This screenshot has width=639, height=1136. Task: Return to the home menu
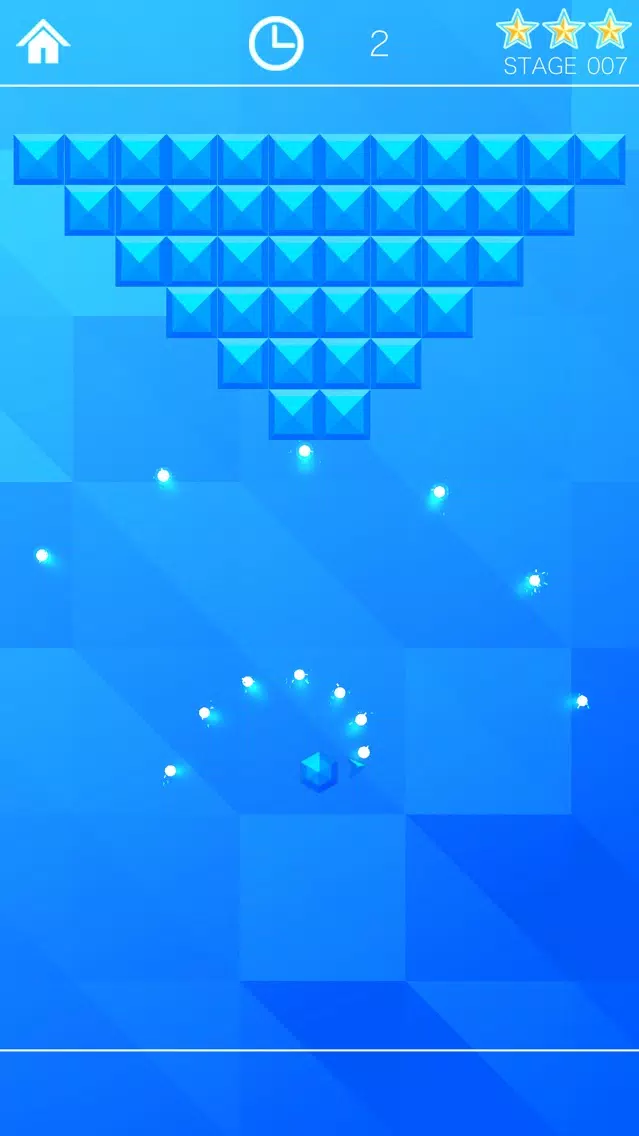coord(43,42)
